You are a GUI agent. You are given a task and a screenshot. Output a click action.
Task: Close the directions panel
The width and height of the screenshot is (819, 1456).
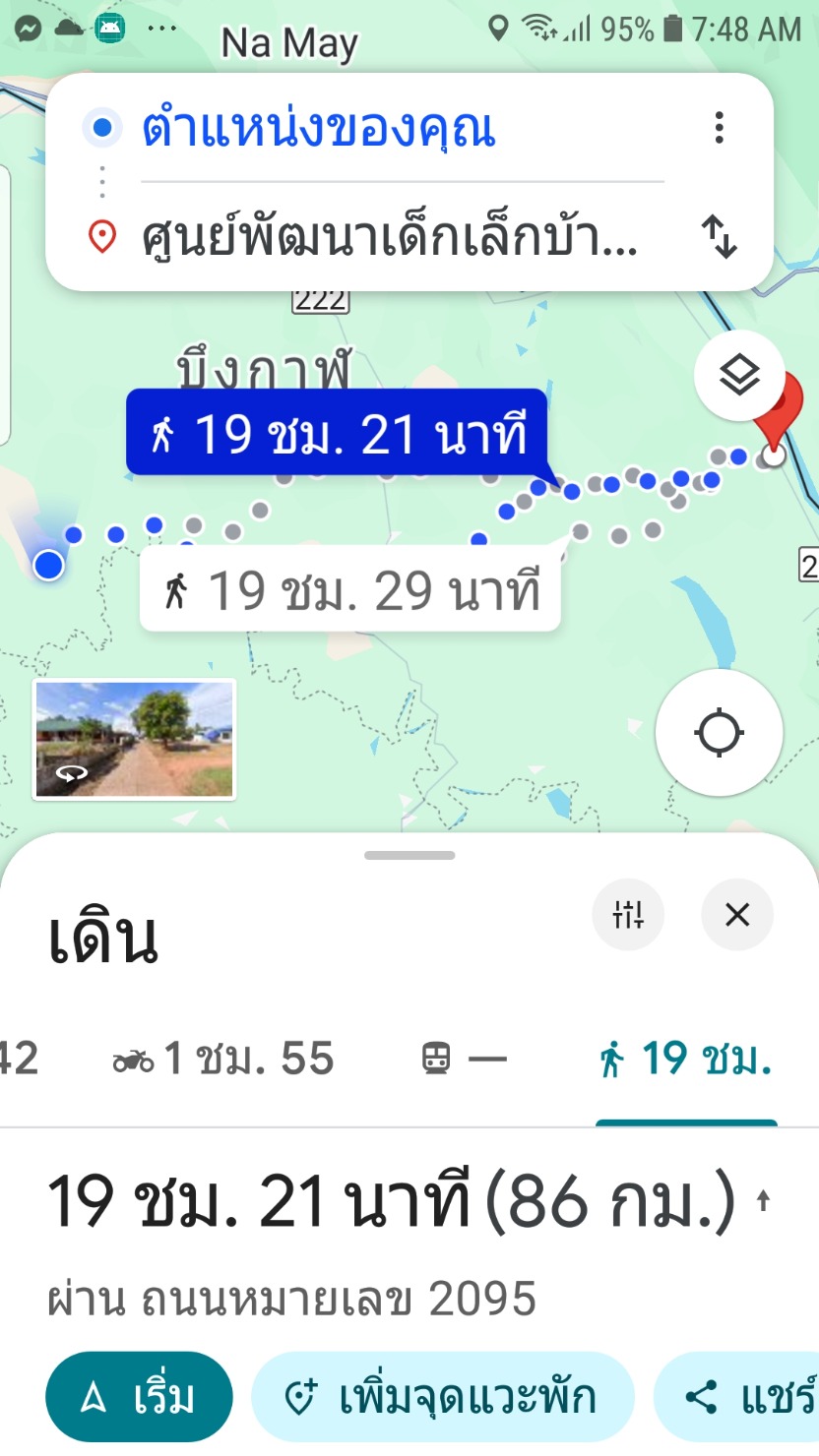(737, 915)
